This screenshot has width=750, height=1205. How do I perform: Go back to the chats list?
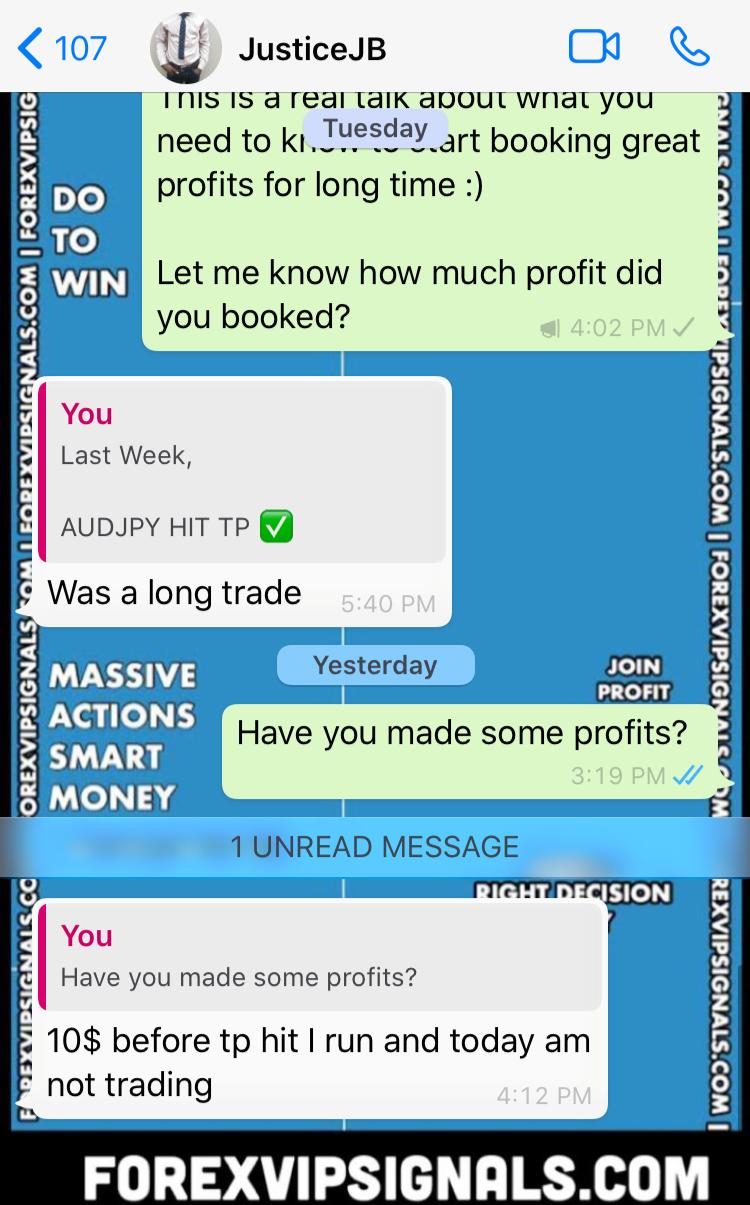click(62, 47)
